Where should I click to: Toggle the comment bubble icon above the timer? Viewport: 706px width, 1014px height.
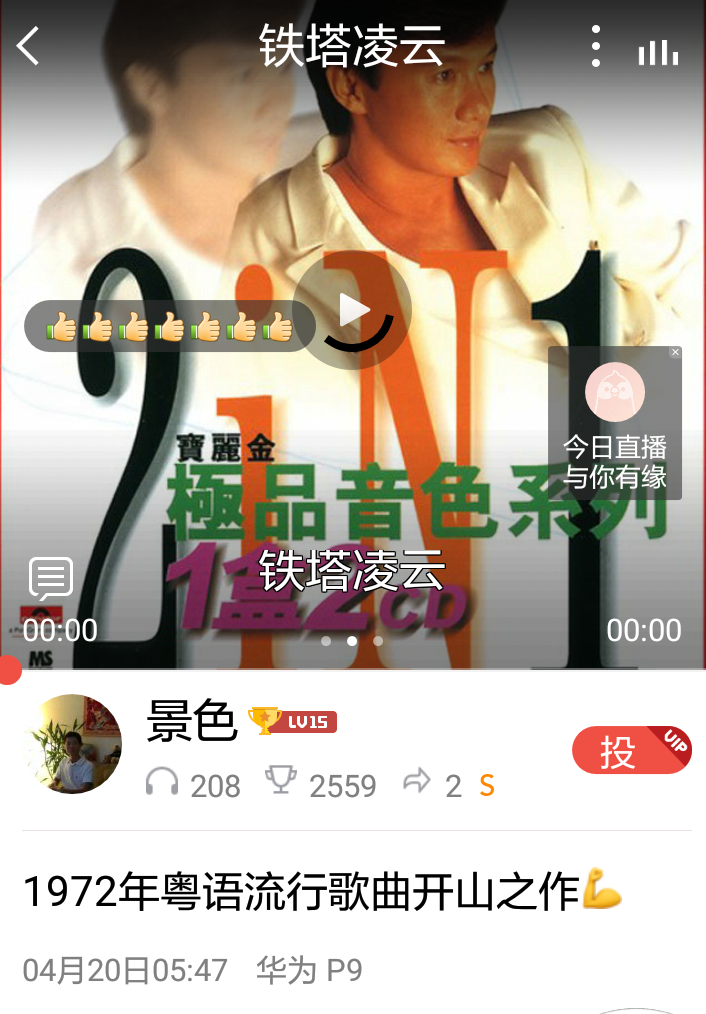click(x=51, y=579)
